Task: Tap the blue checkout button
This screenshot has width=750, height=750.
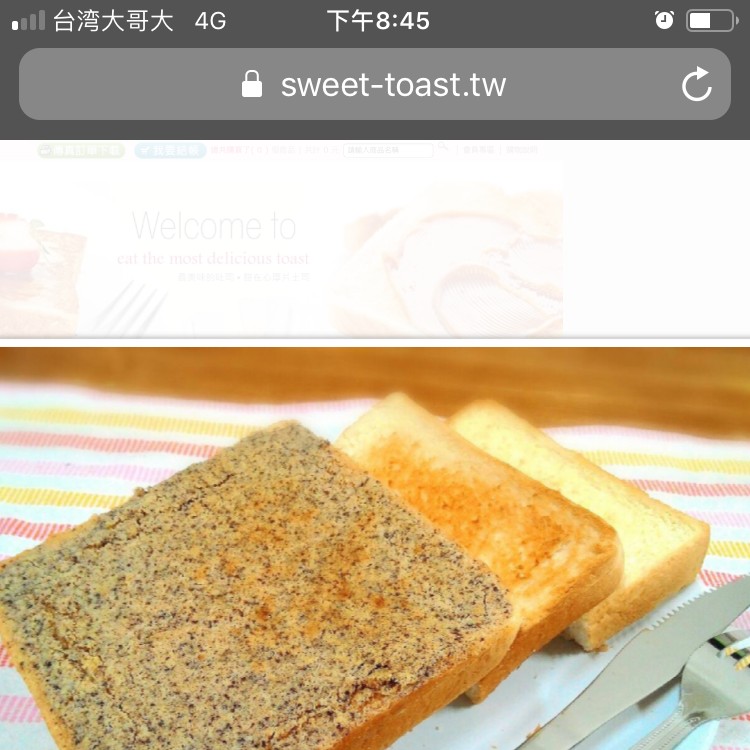Action: tap(170, 151)
